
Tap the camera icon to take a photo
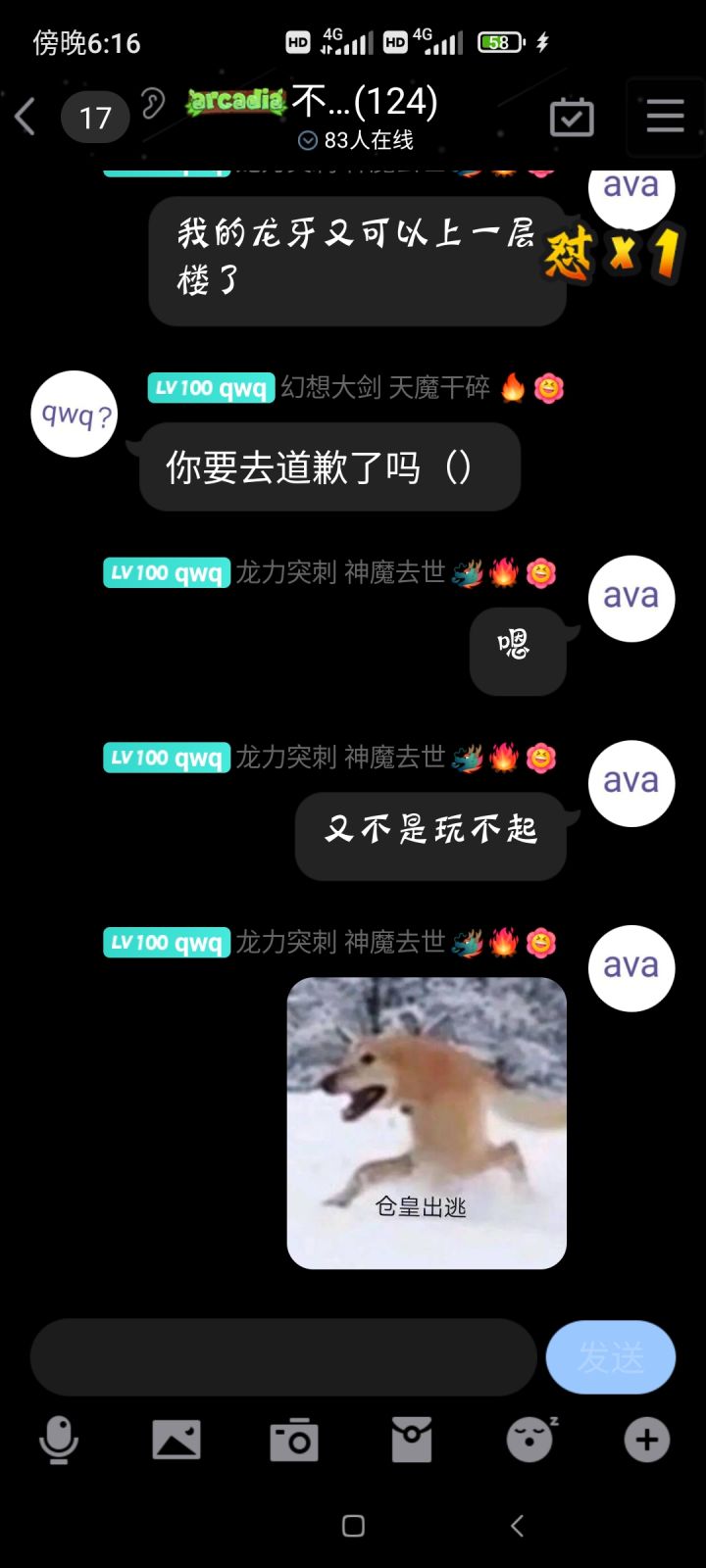click(293, 1439)
